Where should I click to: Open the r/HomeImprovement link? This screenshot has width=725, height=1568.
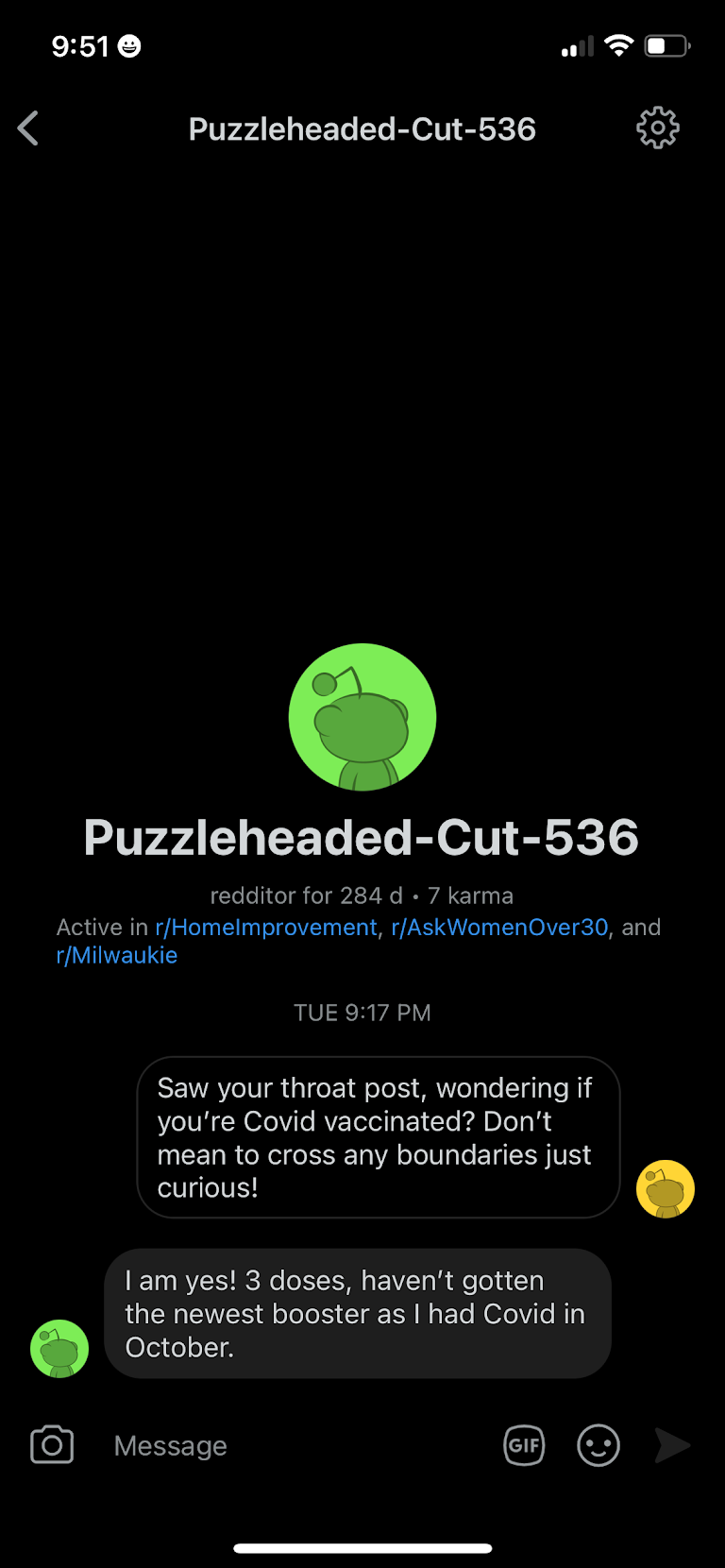[x=265, y=928]
